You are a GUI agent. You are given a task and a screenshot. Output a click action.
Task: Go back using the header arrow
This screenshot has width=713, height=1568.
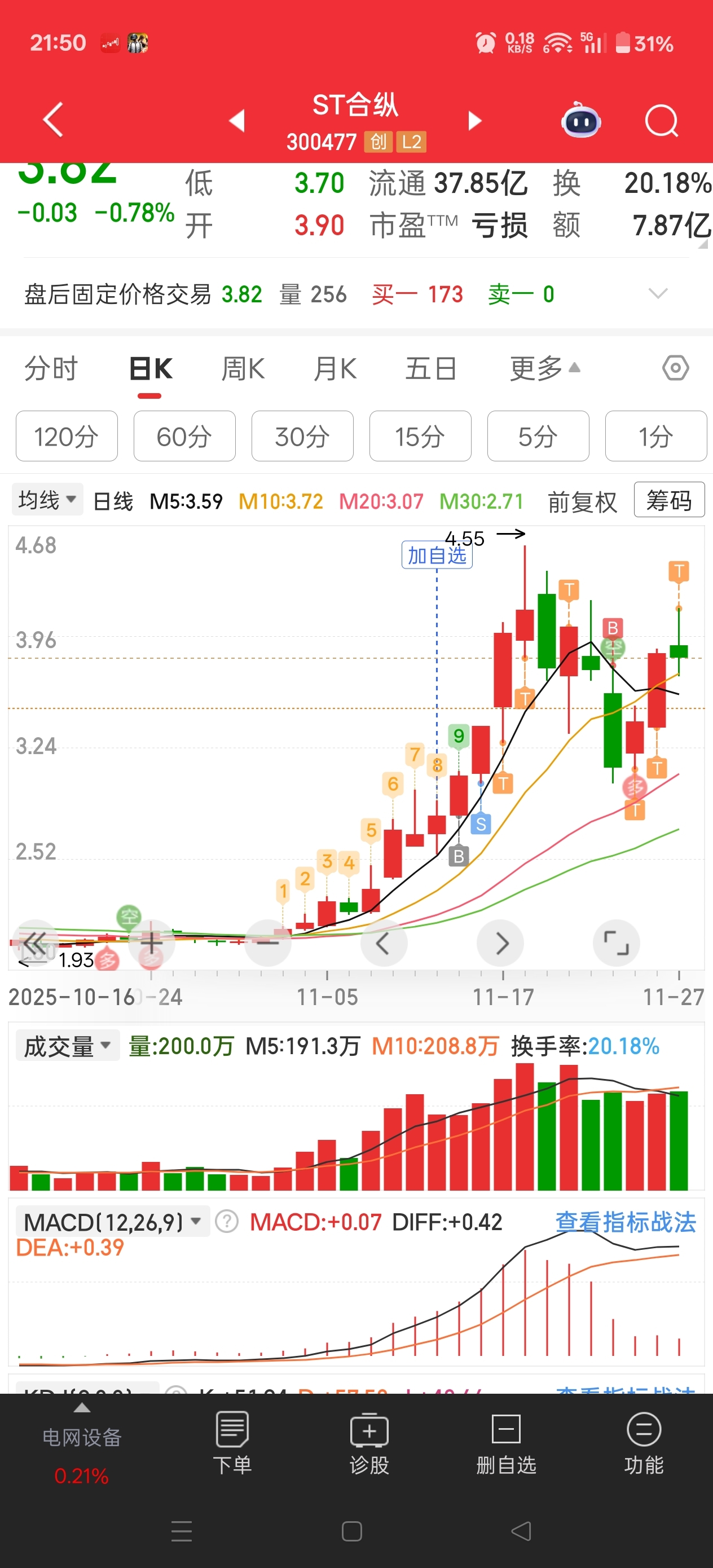[53, 120]
